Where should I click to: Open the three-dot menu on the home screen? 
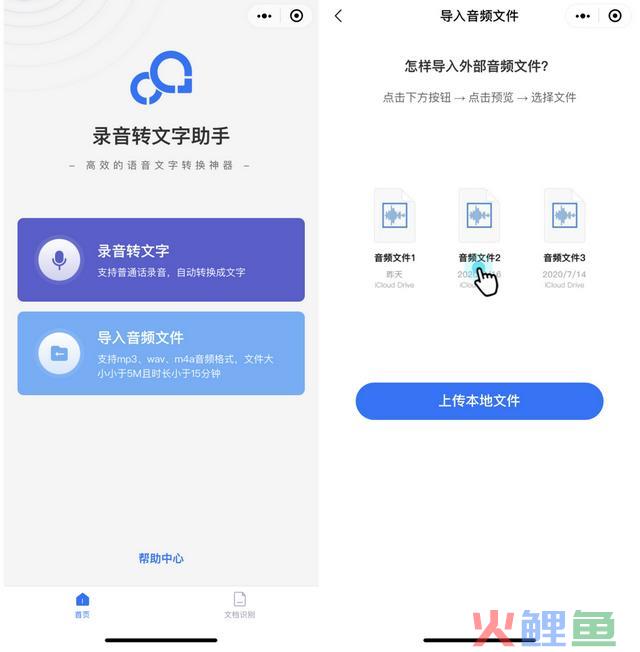[264, 16]
